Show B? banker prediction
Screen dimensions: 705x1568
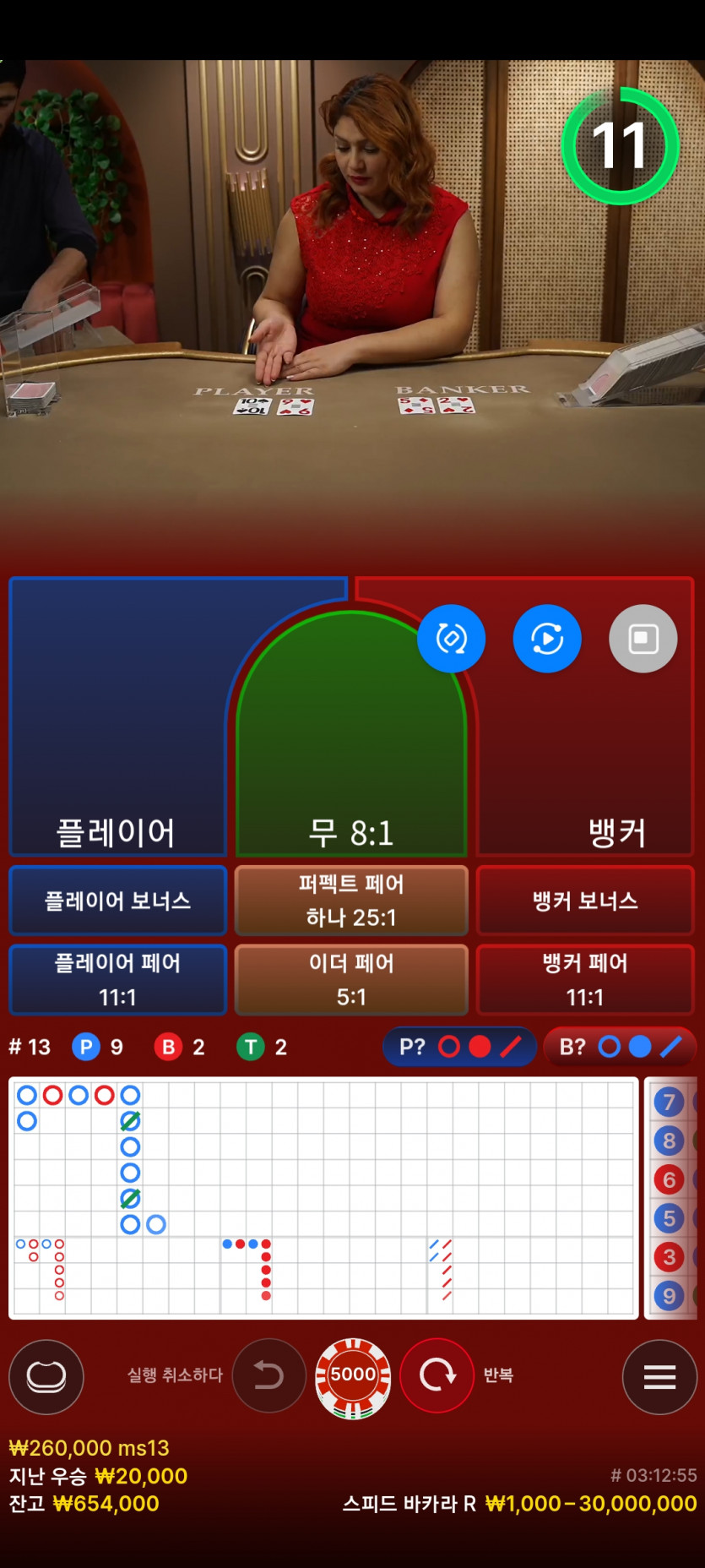(x=619, y=1048)
